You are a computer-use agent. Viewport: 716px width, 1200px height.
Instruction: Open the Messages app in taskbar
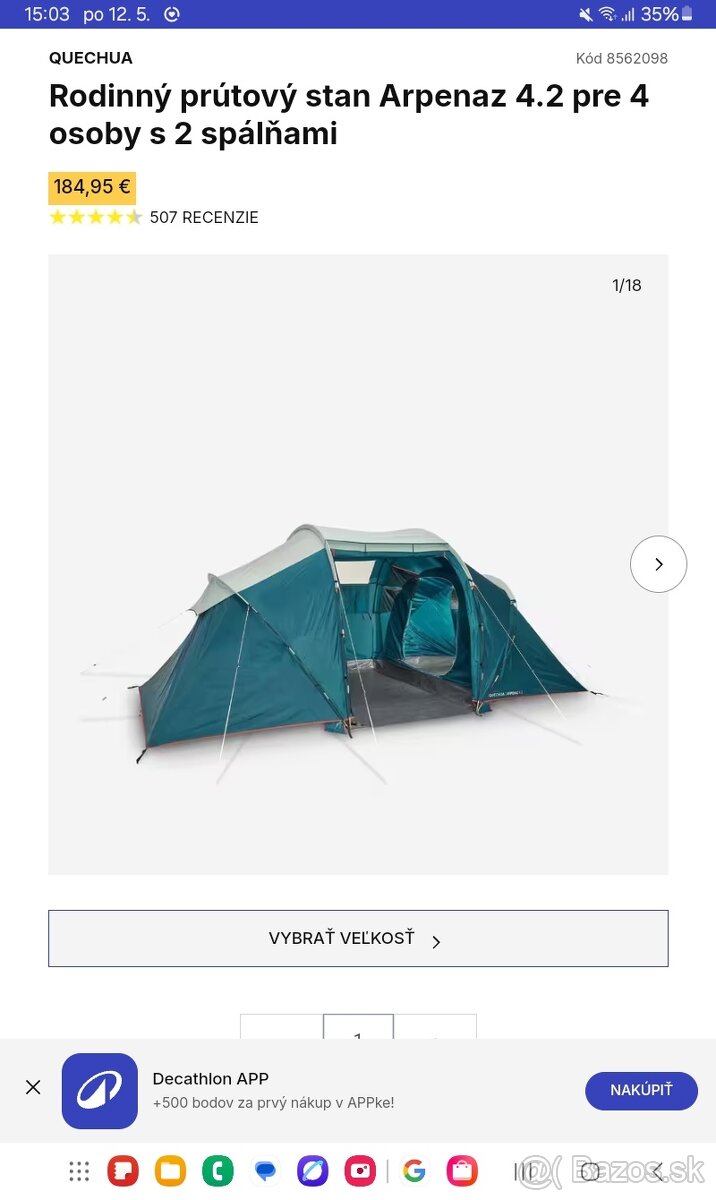(x=265, y=1171)
